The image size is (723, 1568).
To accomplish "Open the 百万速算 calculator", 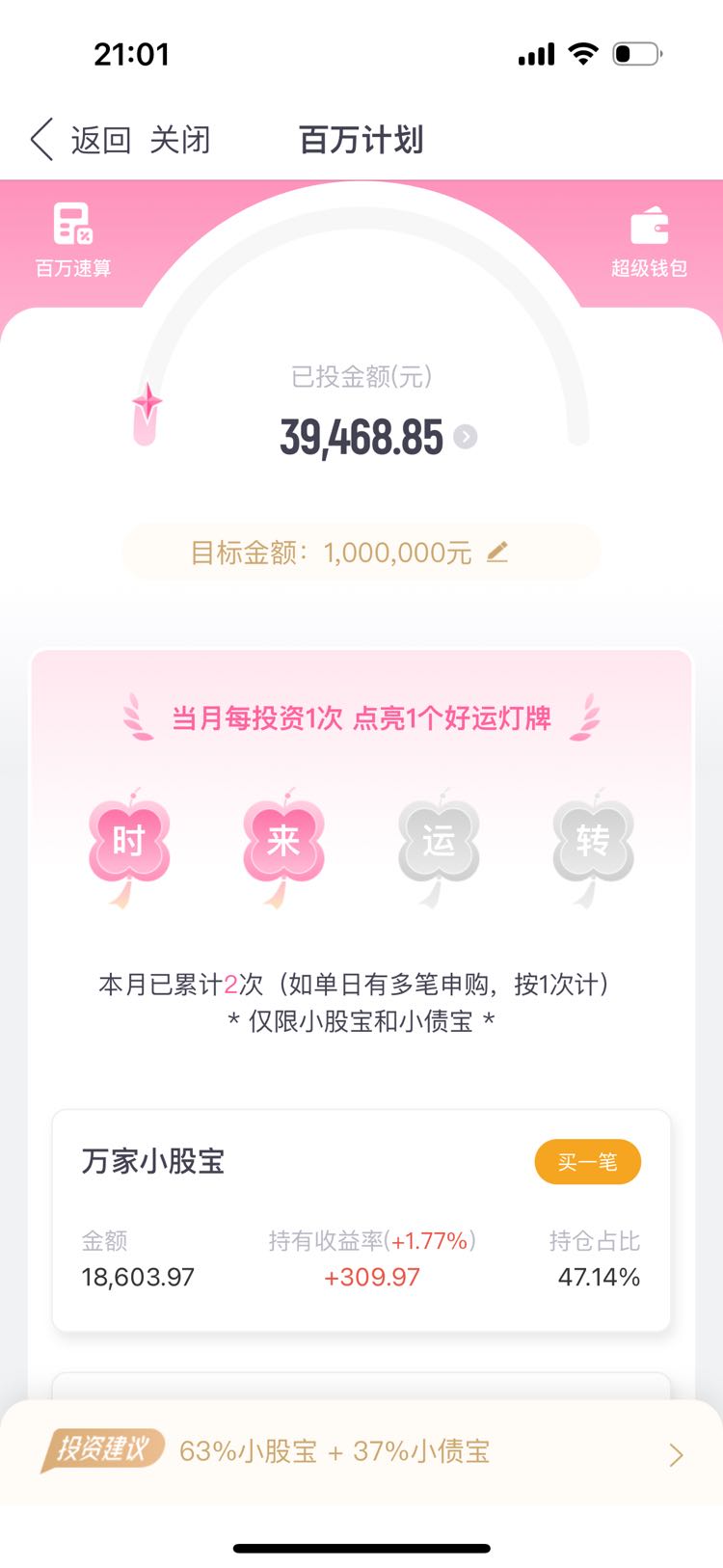I will tap(73, 241).
